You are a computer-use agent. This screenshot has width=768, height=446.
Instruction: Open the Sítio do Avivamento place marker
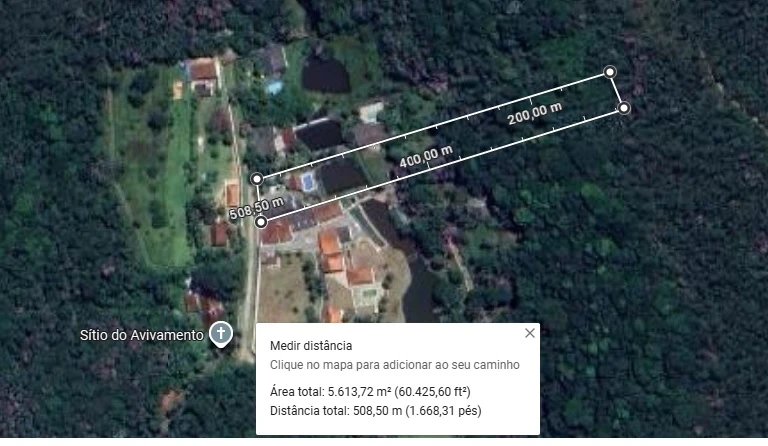tap(220, 333)
